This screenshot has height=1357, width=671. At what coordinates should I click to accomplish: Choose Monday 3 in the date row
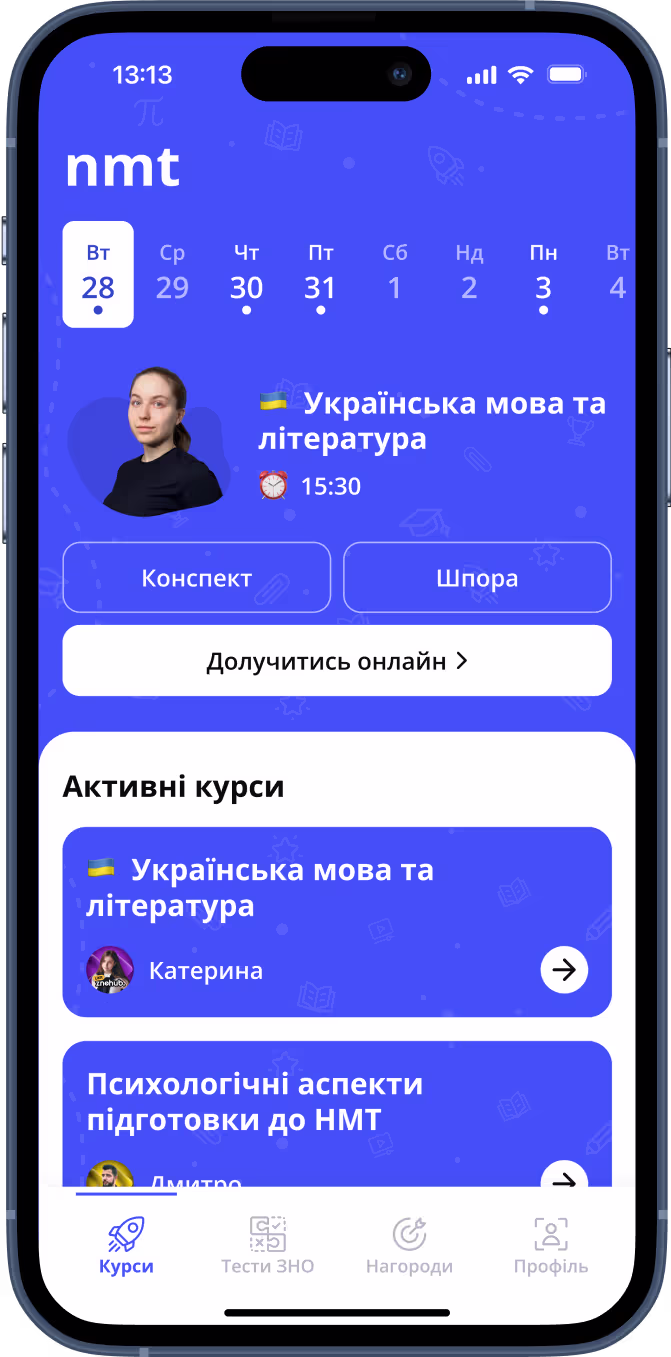(x=543, y=274)
